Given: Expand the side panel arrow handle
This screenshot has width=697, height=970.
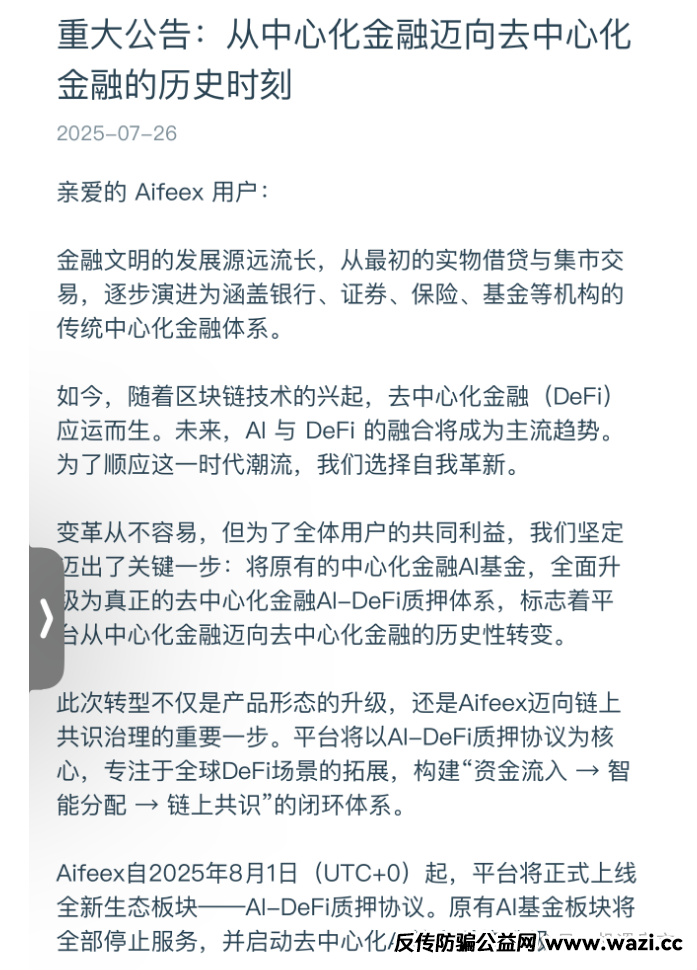Looking at the screenshot, I should pos(45,618).
